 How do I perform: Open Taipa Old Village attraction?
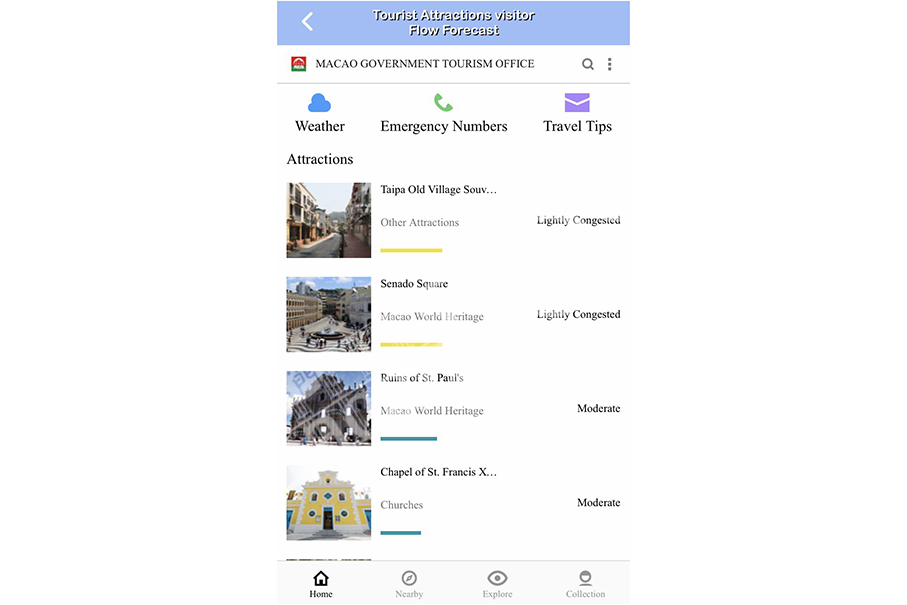pos(438,190)
